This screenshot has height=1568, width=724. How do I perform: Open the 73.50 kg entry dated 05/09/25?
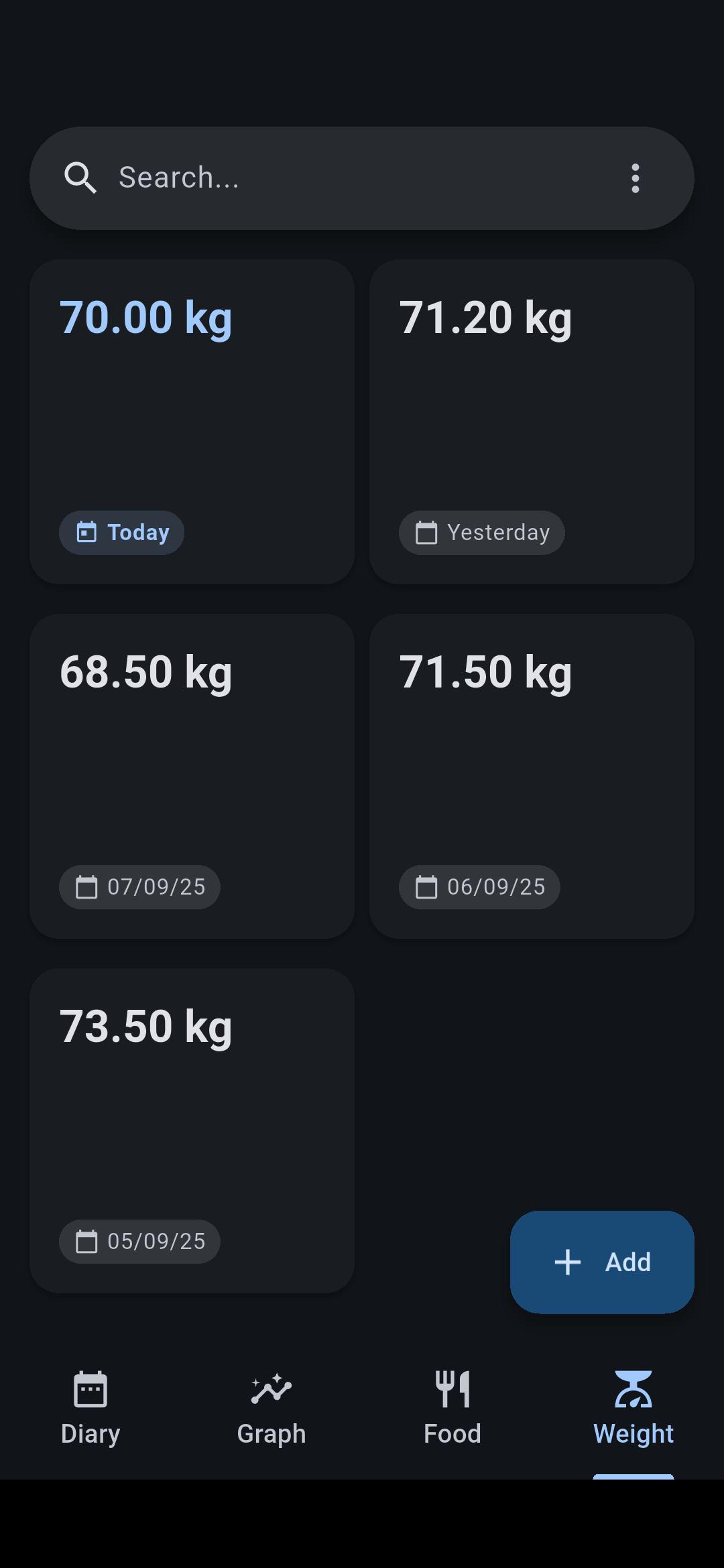[192, 1131]
